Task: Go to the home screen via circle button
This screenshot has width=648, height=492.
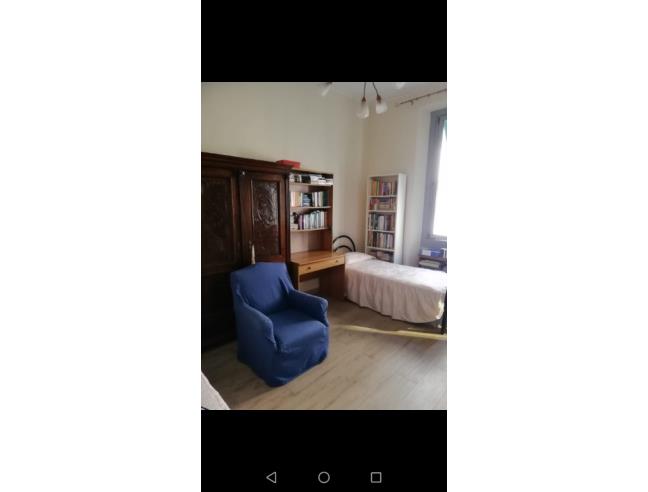Action: (x=324, y=478)
